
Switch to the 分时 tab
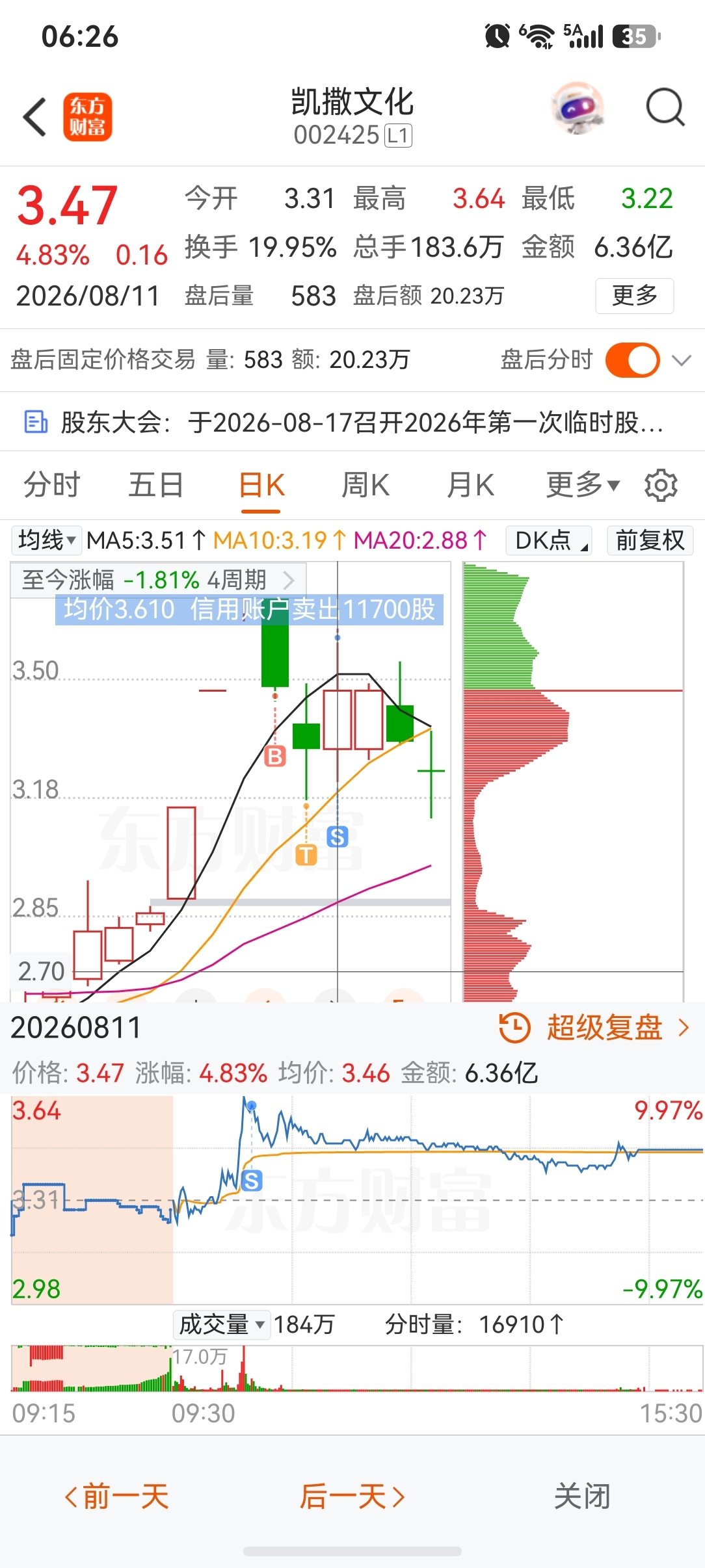click(51, 485)
